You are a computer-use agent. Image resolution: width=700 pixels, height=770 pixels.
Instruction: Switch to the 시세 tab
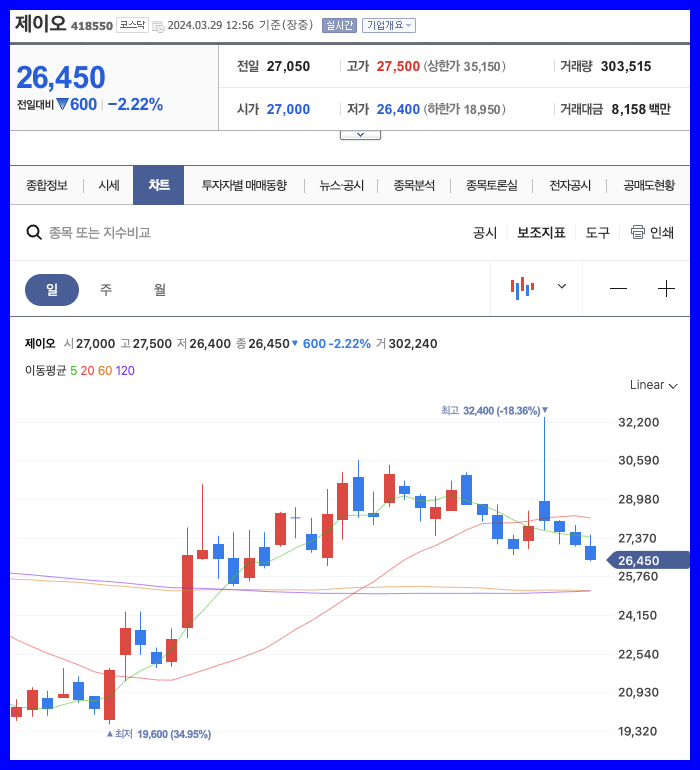click(109, 185)
